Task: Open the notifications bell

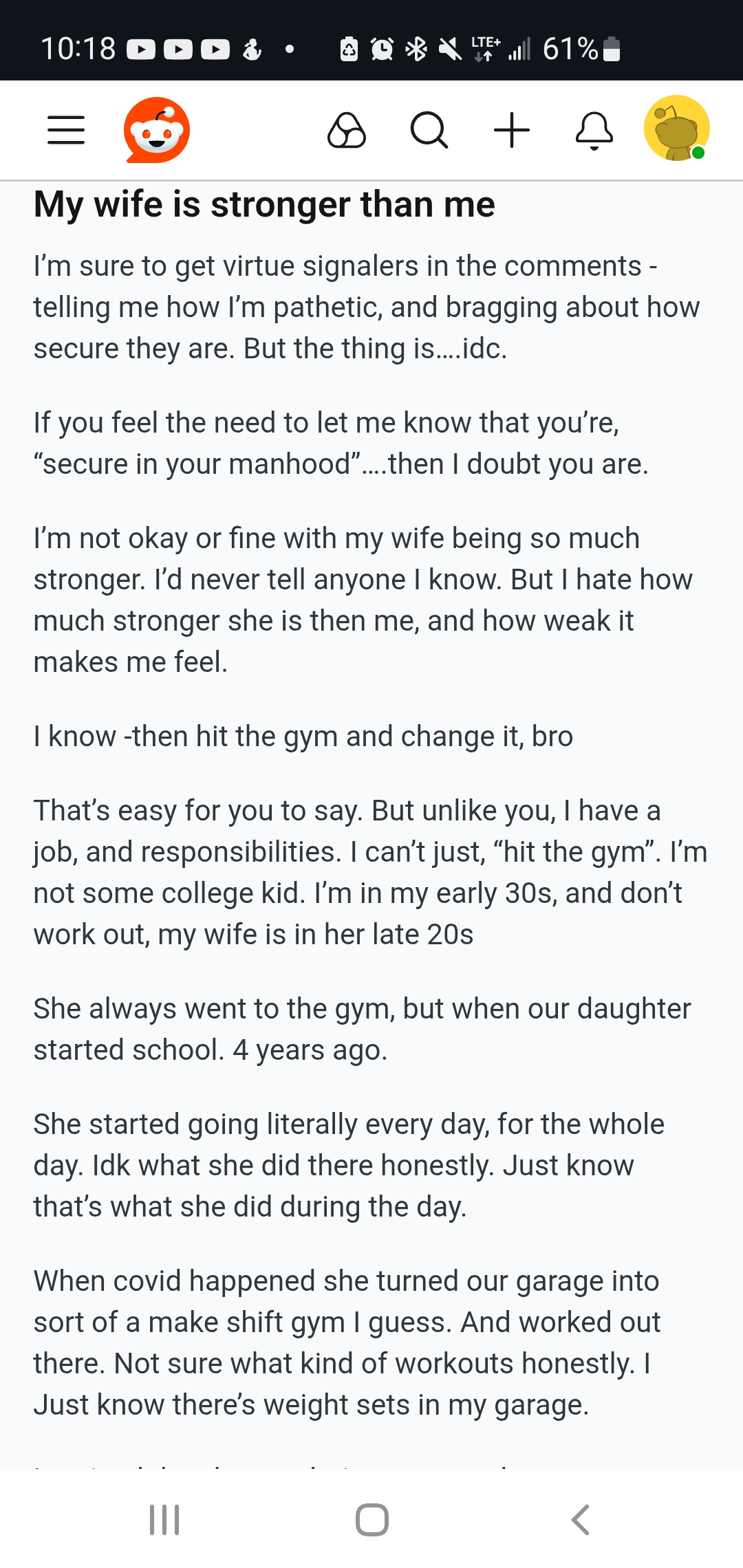Action: click(594, 130)
